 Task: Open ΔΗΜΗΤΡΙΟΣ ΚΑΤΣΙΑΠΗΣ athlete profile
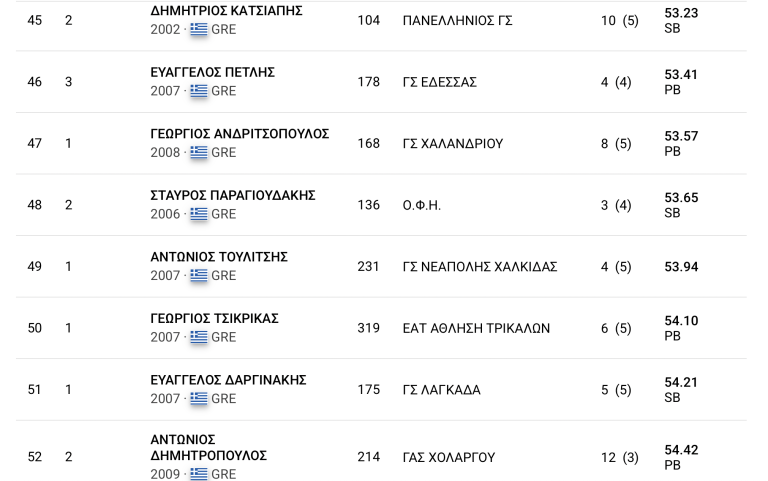[226, 11]
